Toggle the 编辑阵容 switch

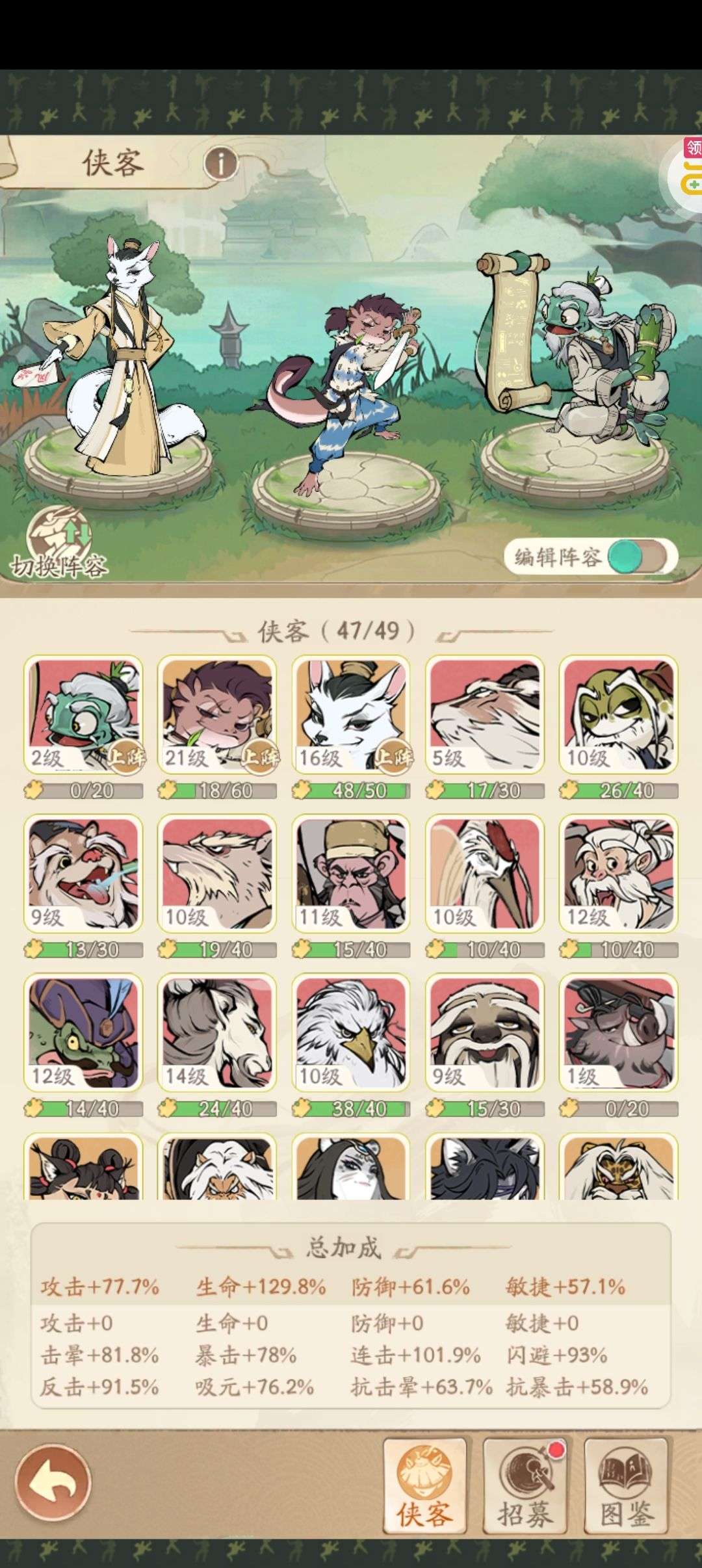point(636,557)
